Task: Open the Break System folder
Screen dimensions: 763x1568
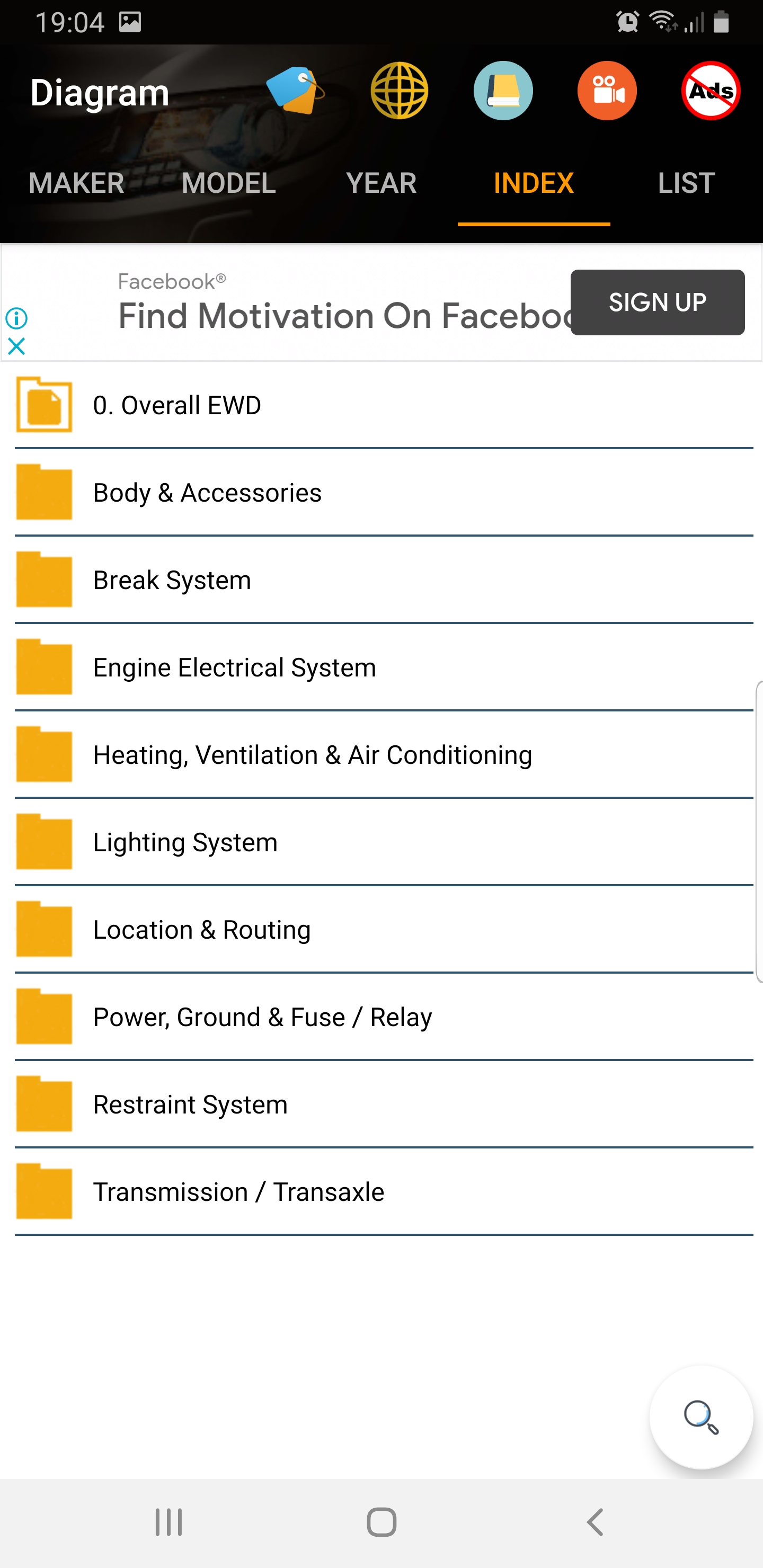Action: click(384, 580)
